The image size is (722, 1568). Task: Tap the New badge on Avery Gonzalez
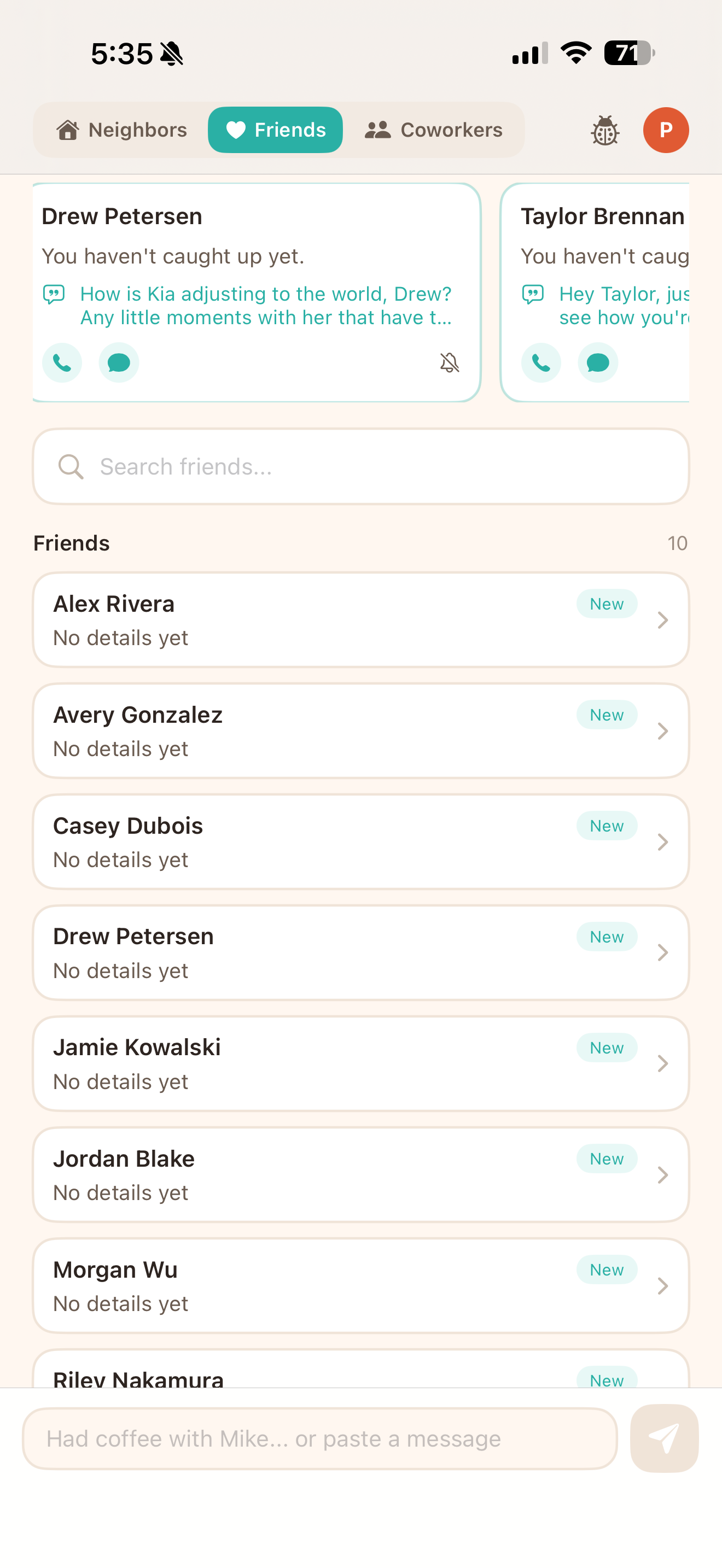tap(607, 715)
